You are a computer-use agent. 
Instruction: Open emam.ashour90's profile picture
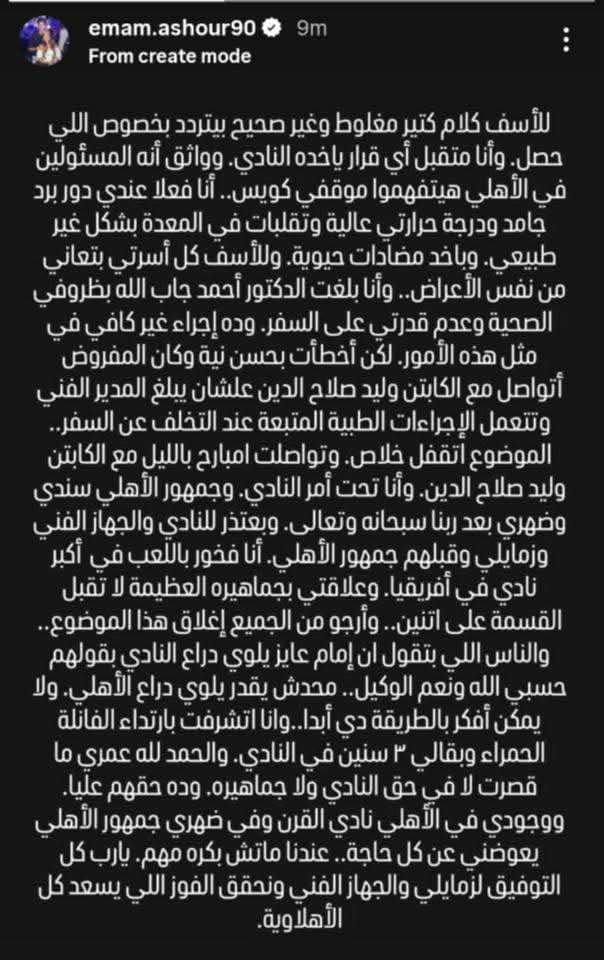(x=43, y=43)
